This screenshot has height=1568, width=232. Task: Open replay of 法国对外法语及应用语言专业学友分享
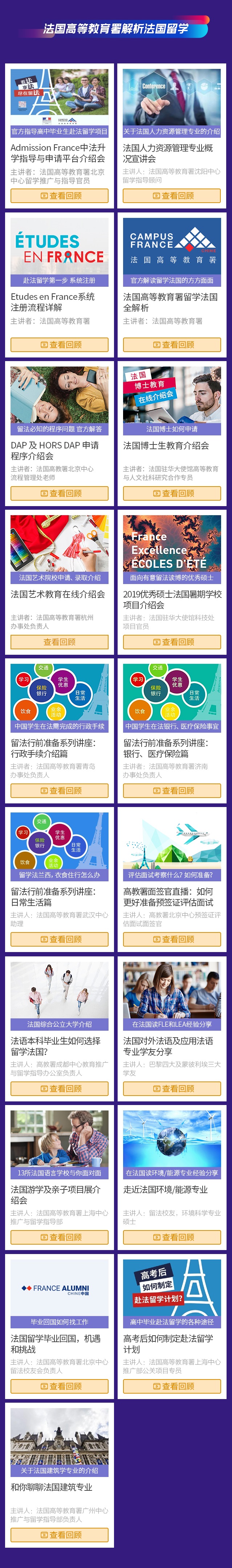tap(172, 1088)
